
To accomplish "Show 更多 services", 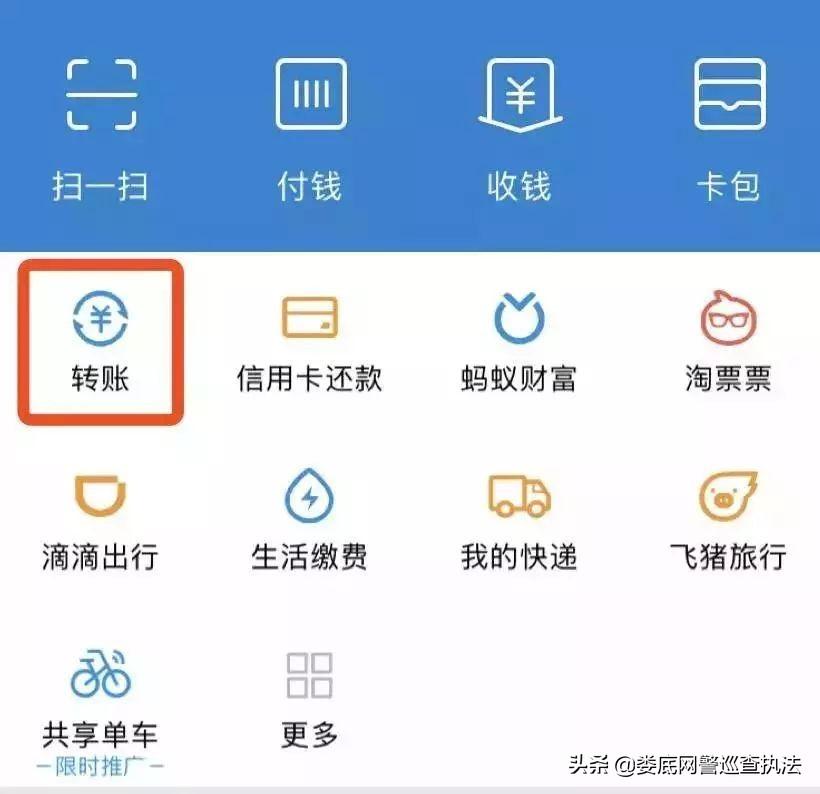I will (x=310, y=700).
